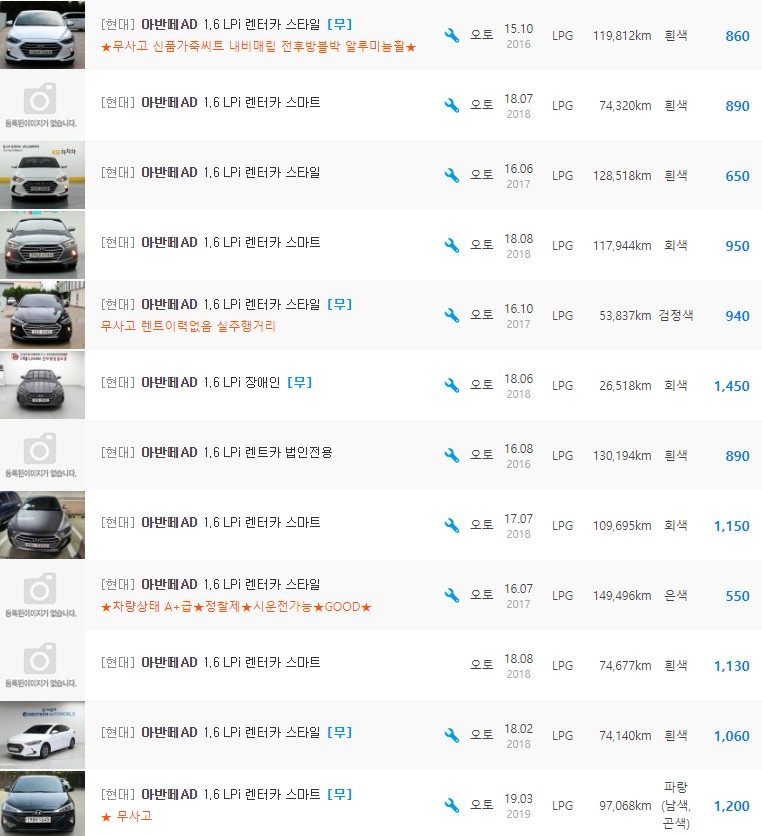
Task: Open the inspection wrench icon beside the 890 price
Action: coord(451,105)
